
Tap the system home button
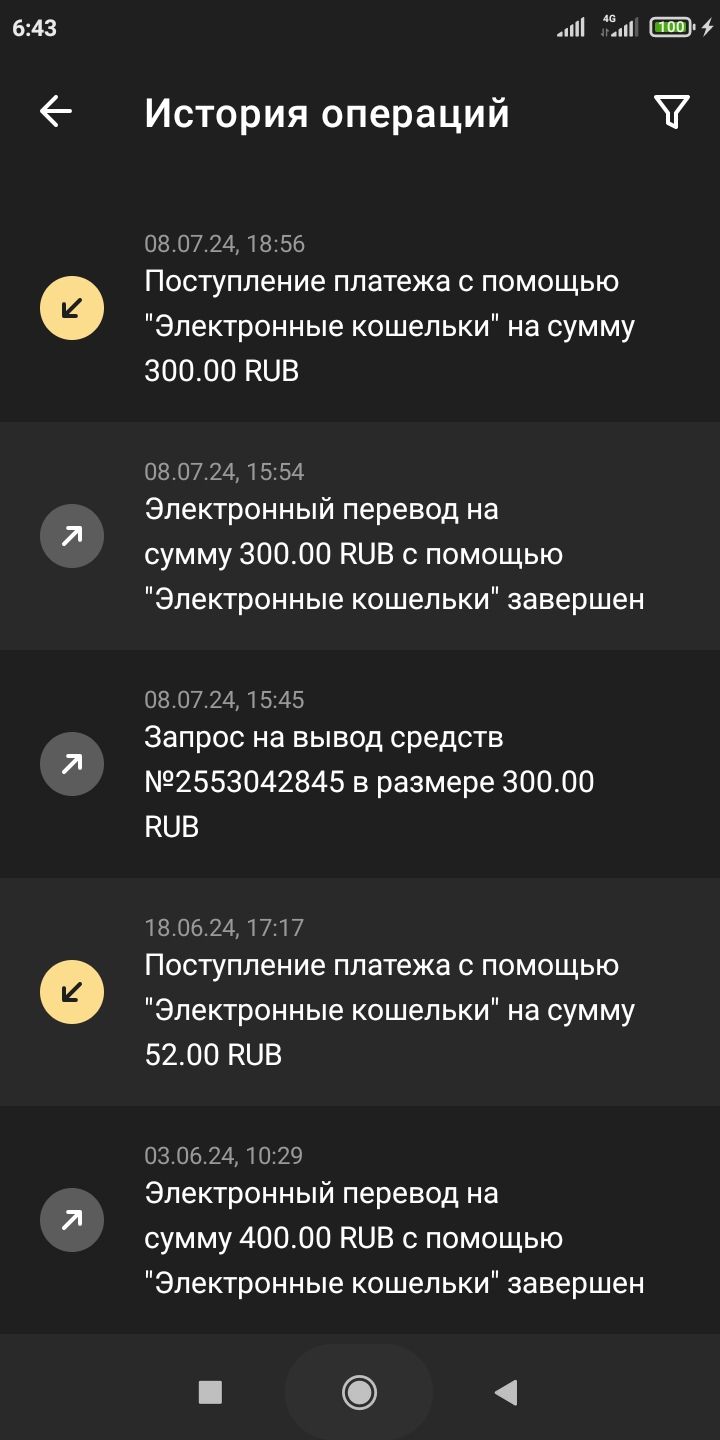click(359, 1391)
